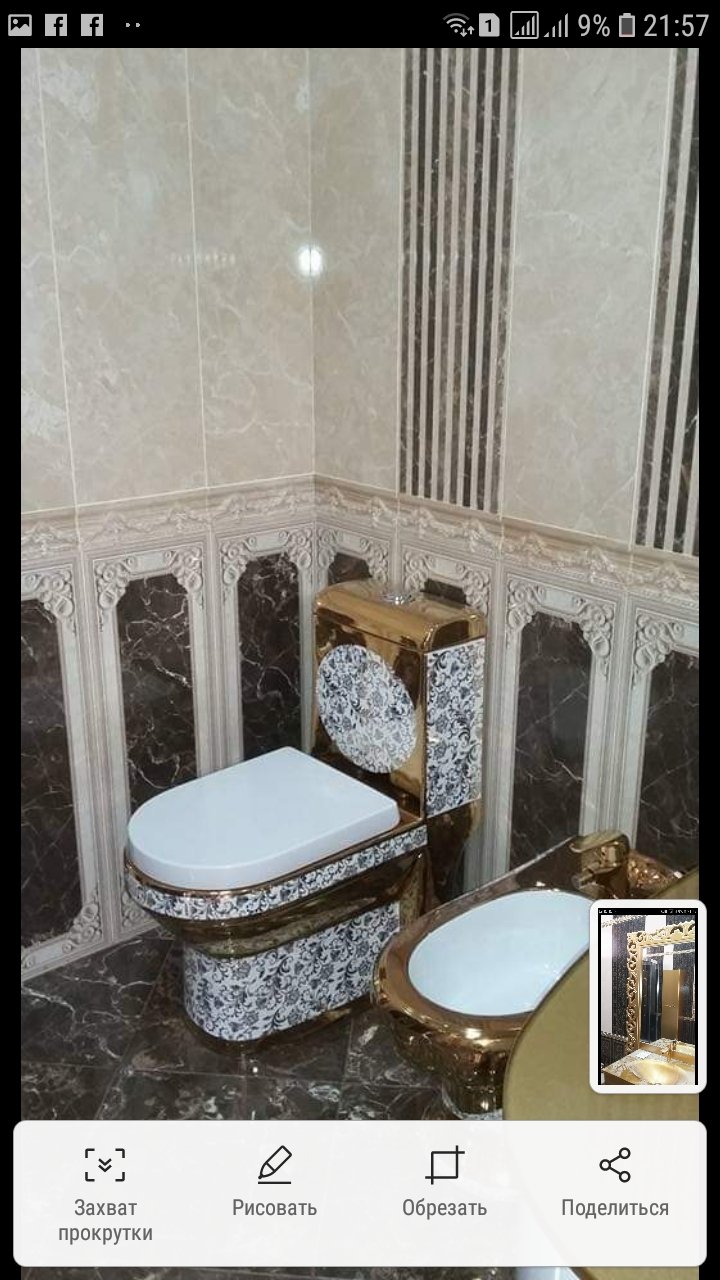This screenshot has height=1280, width=720.
Task: Open the captured screenshot preview thumbnail
Action: pos(648,996)
